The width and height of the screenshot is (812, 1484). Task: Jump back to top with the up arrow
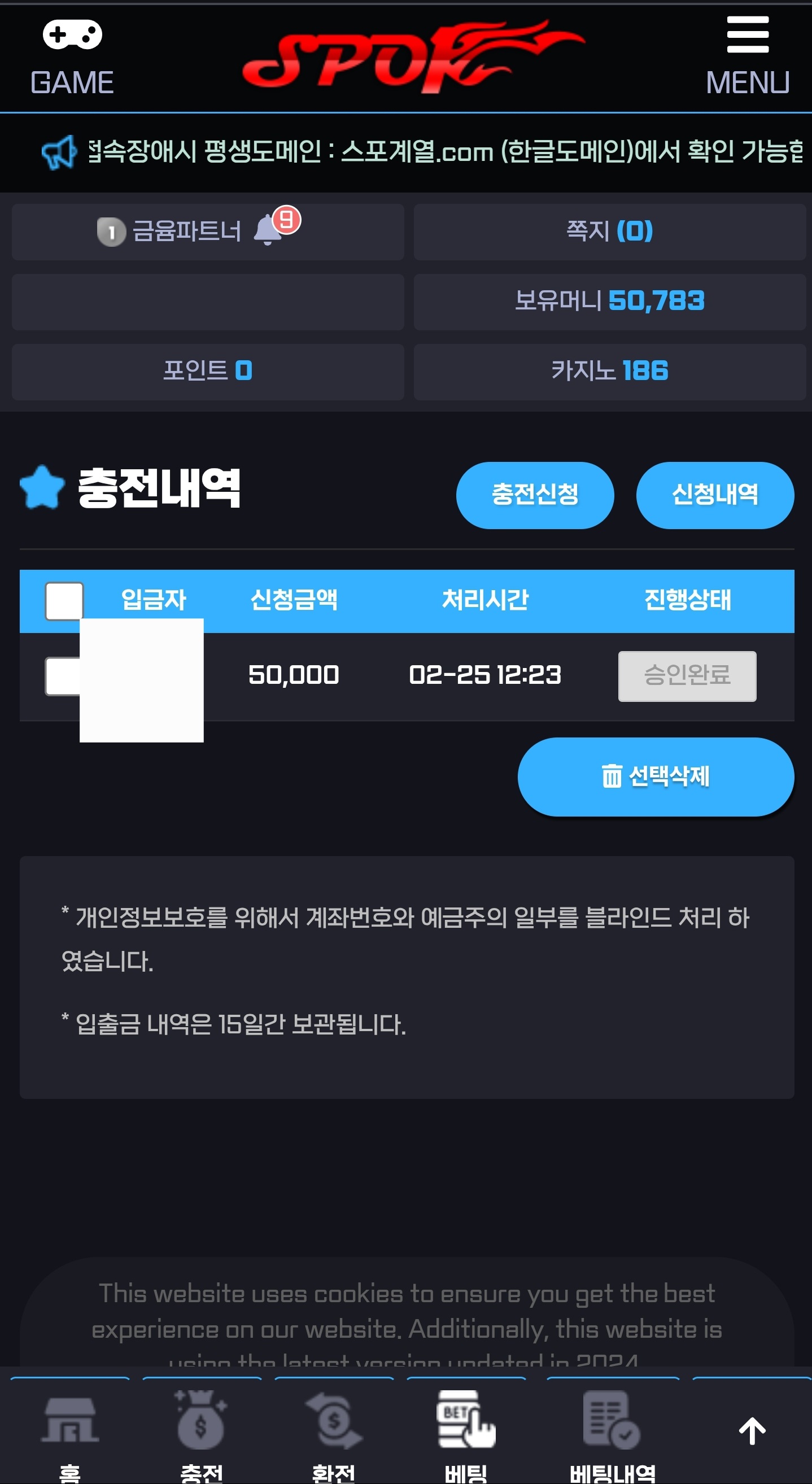pos(752,1431)
